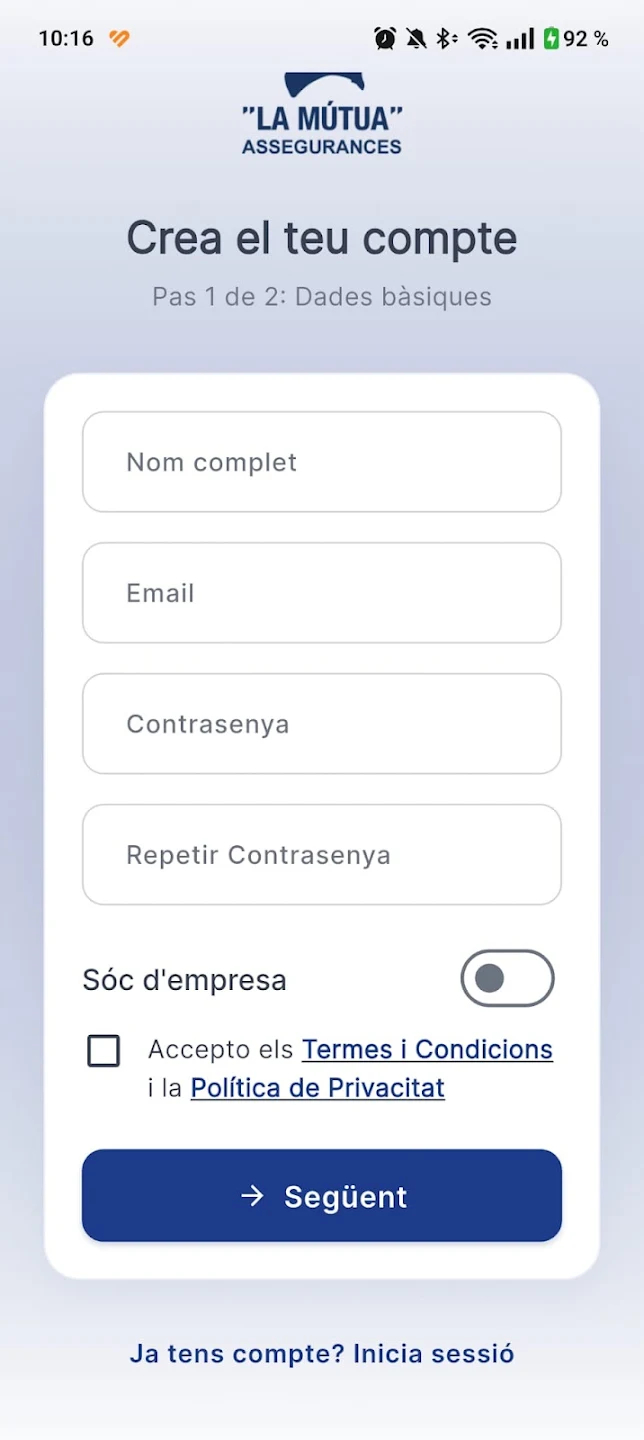
Task: Focus the Email input field
Action: (x=321, y=593)
